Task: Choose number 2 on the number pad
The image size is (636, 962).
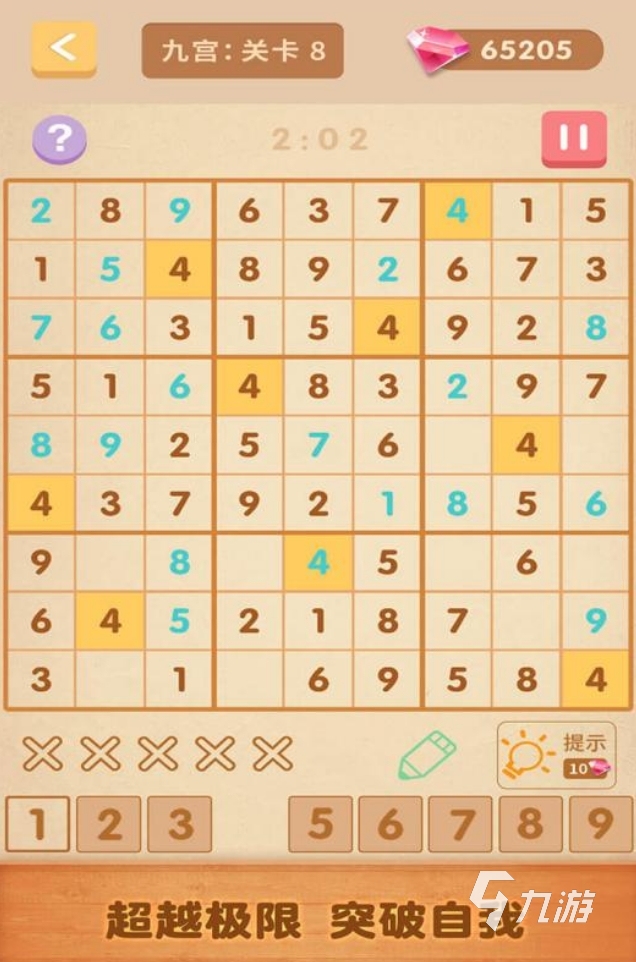Action: (x=109, y=824)
